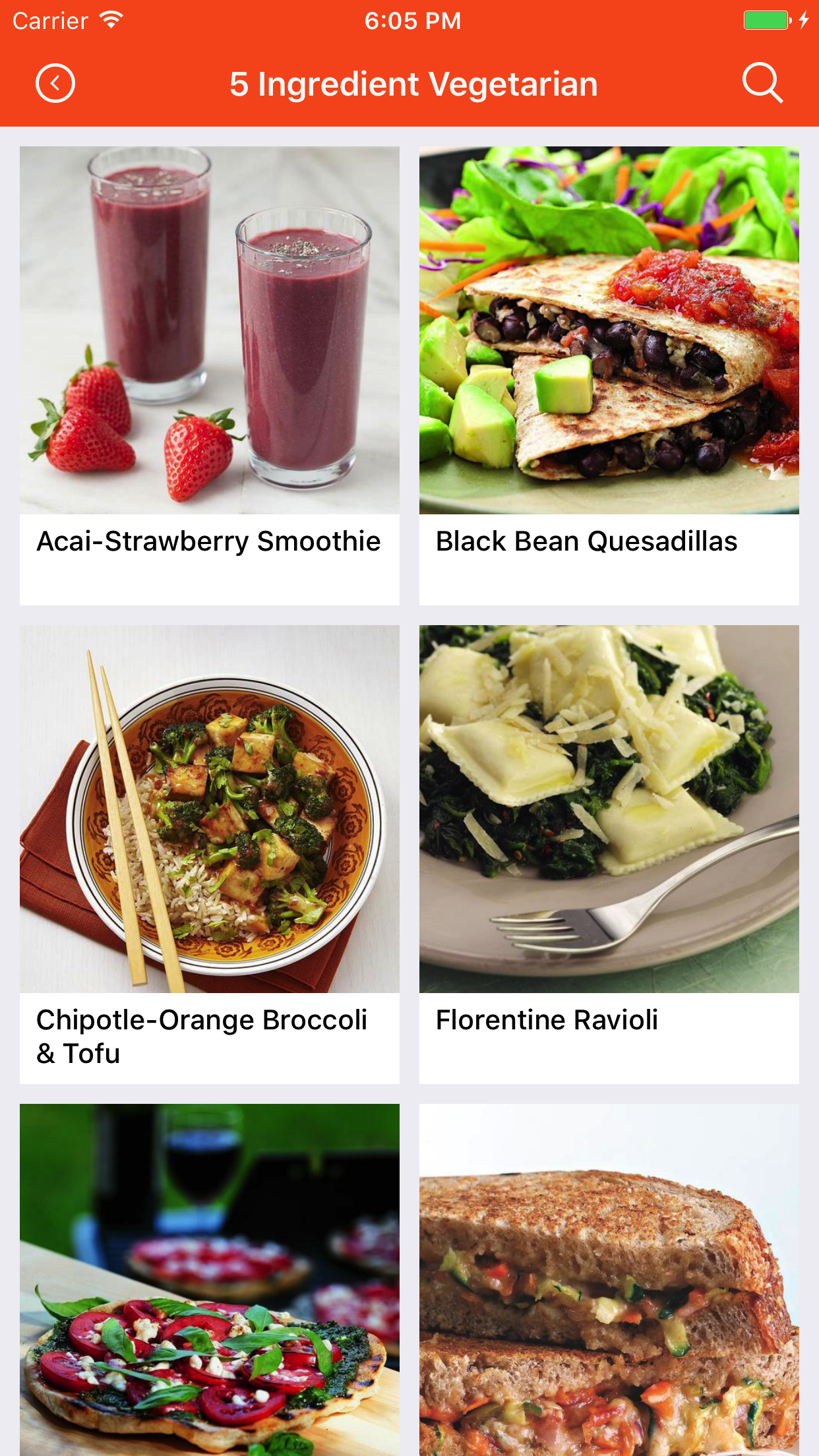Tap the tomato flatbread pizza recipe card

point(210,1279)
